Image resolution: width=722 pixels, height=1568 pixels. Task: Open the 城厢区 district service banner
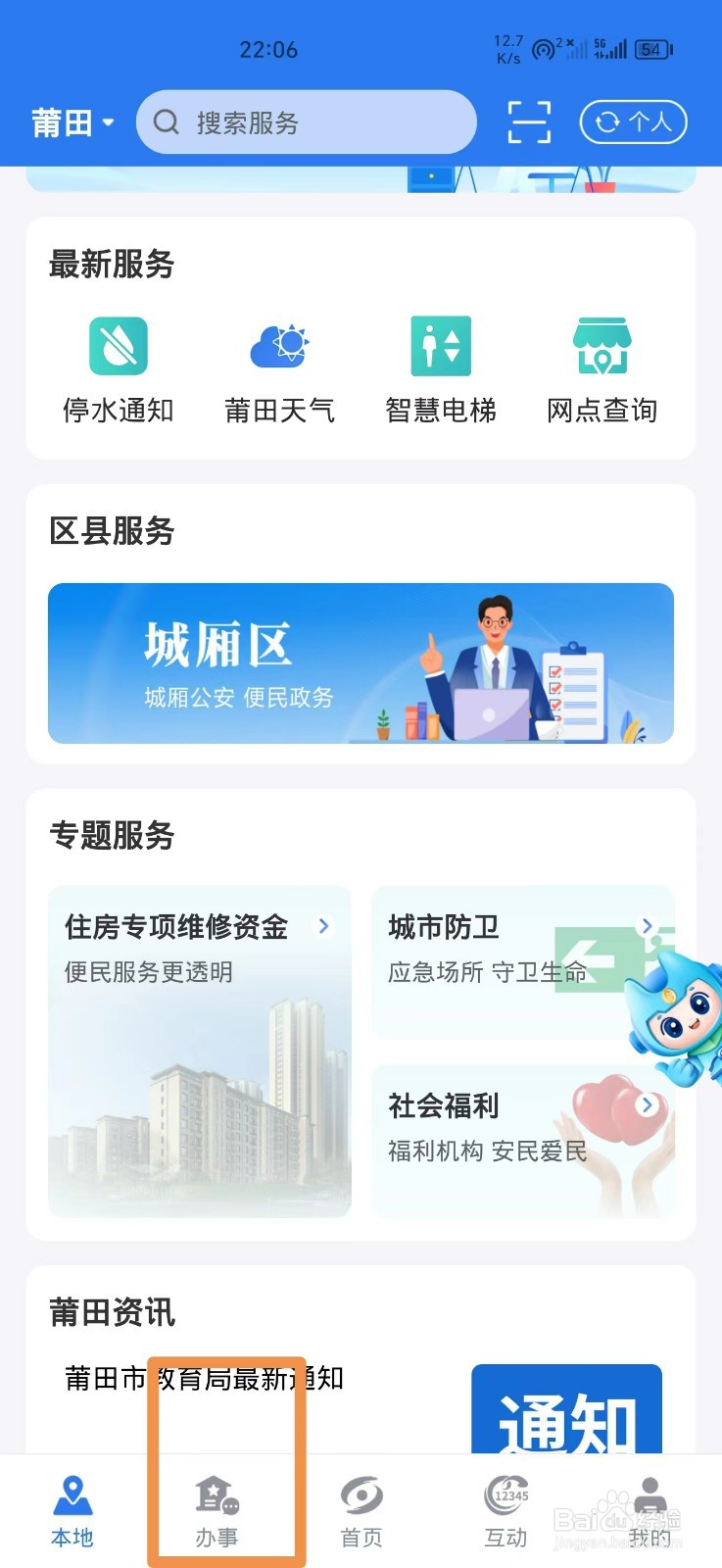tap(361, 662)
